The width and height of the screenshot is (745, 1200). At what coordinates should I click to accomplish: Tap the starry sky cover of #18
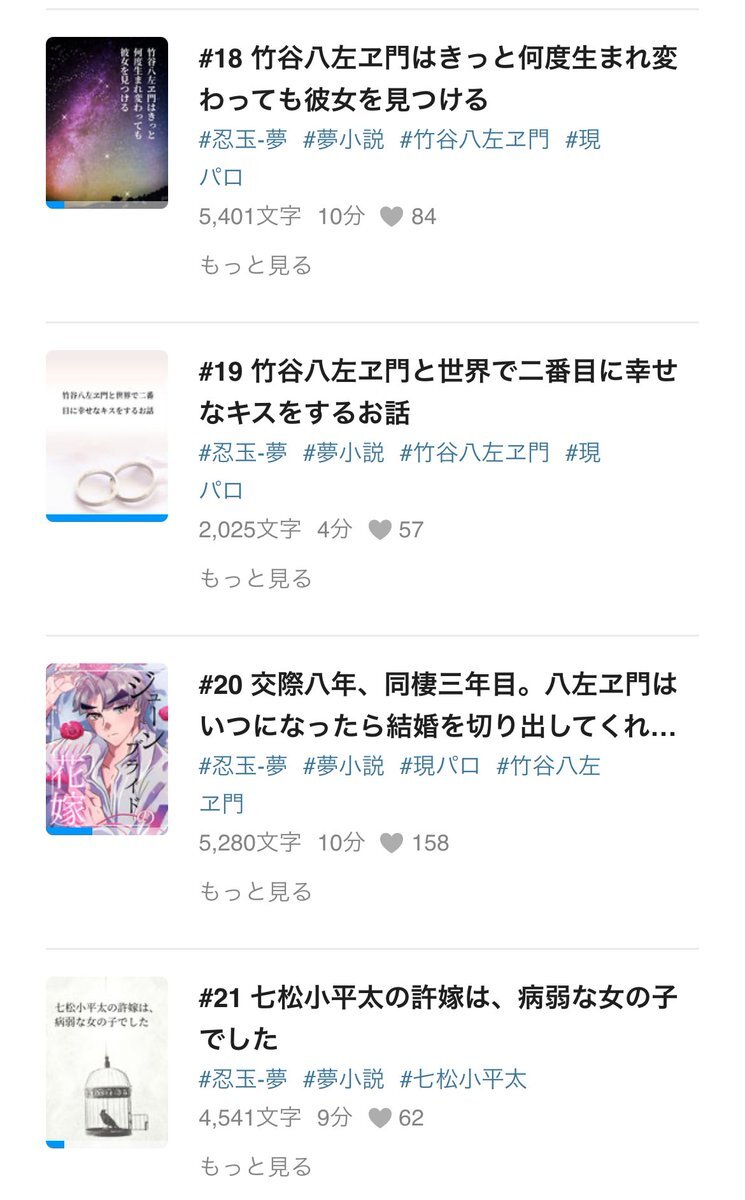pyautogui.click(x=107, y=122)
